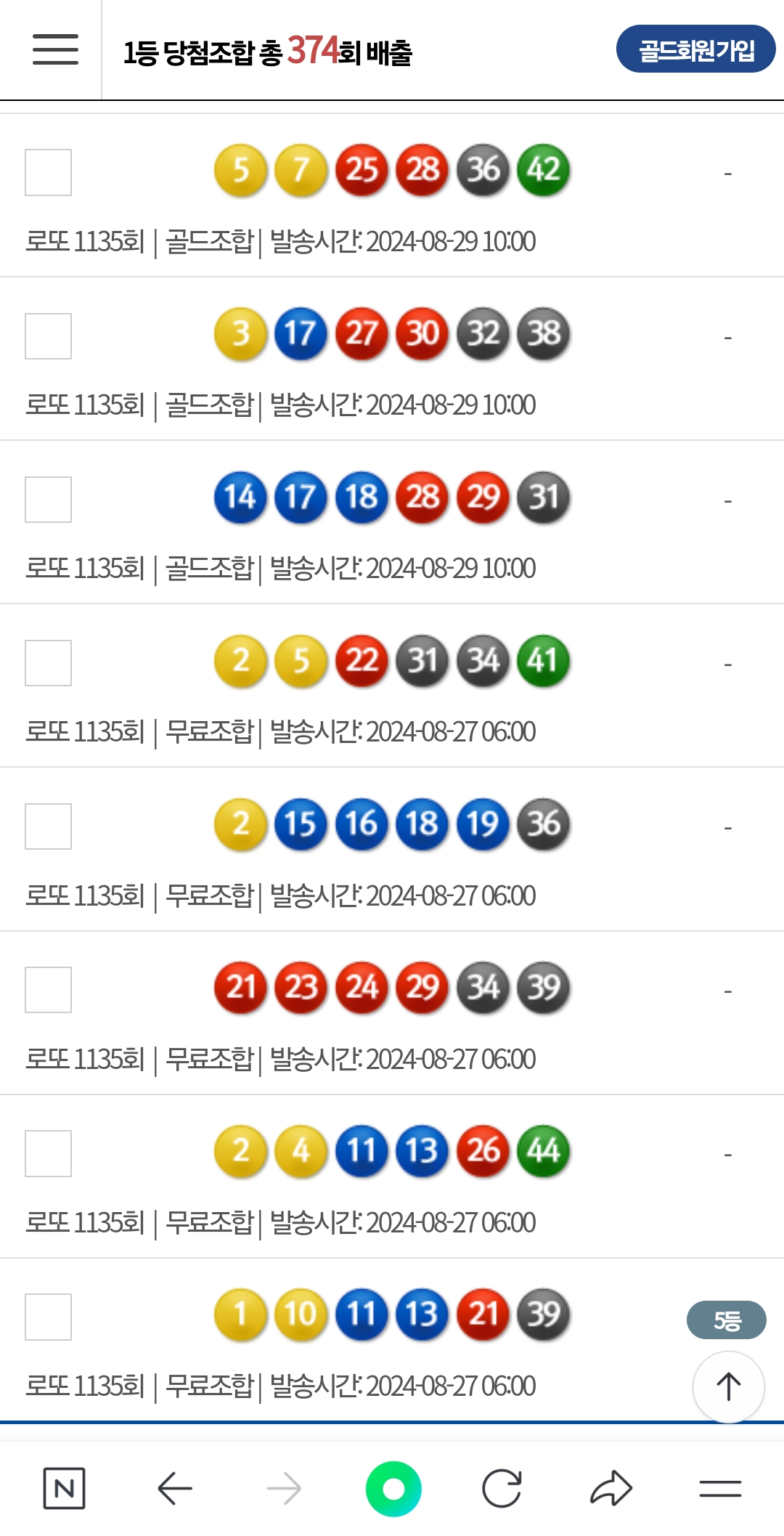Viewport: 784px width, 1536px height.
Task: Check the box for combination 2 5 22 31 34 41
Action: pos(48,663)
